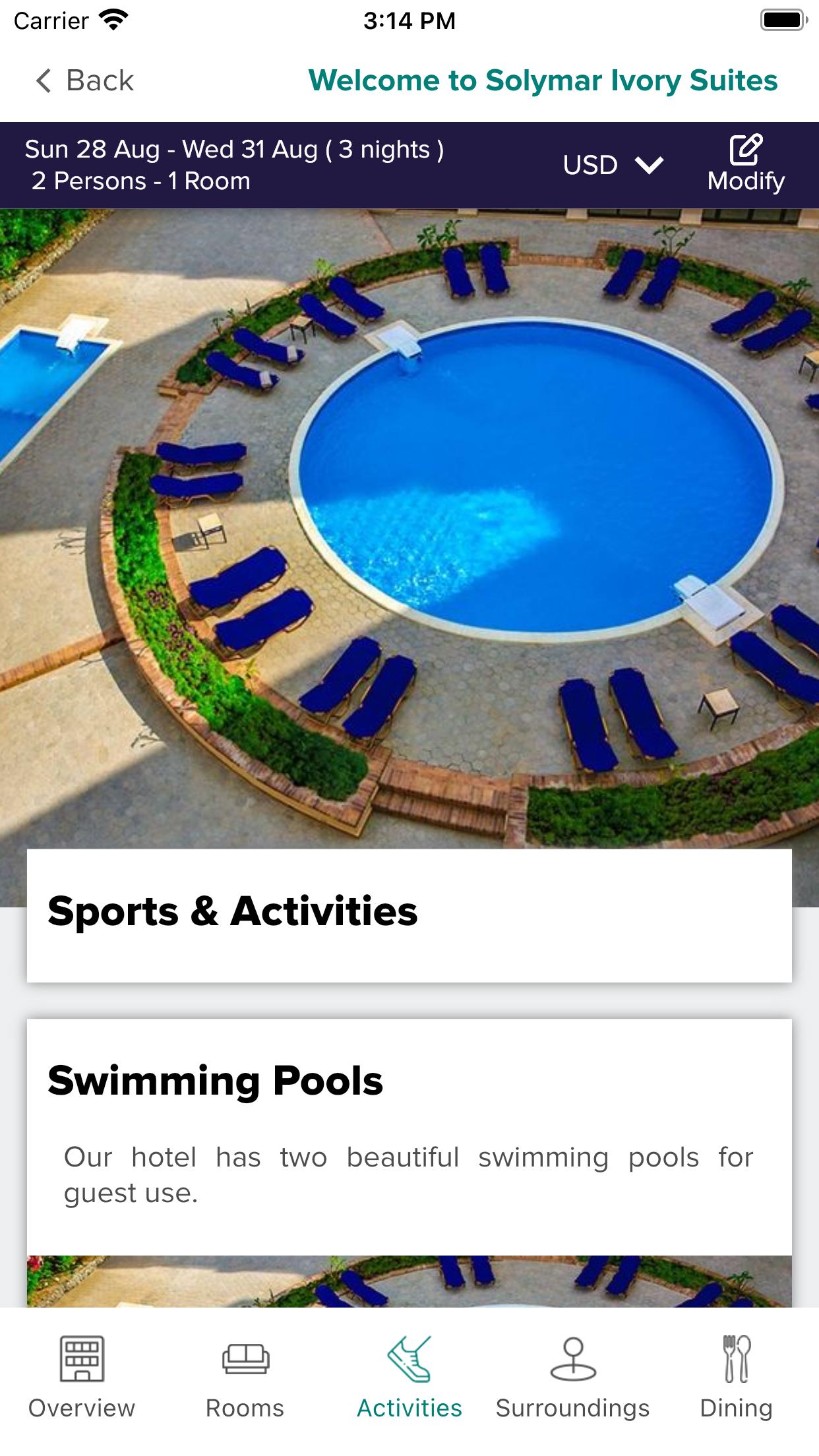
Task: Modify the booking dates and guests
Action: 746,165
